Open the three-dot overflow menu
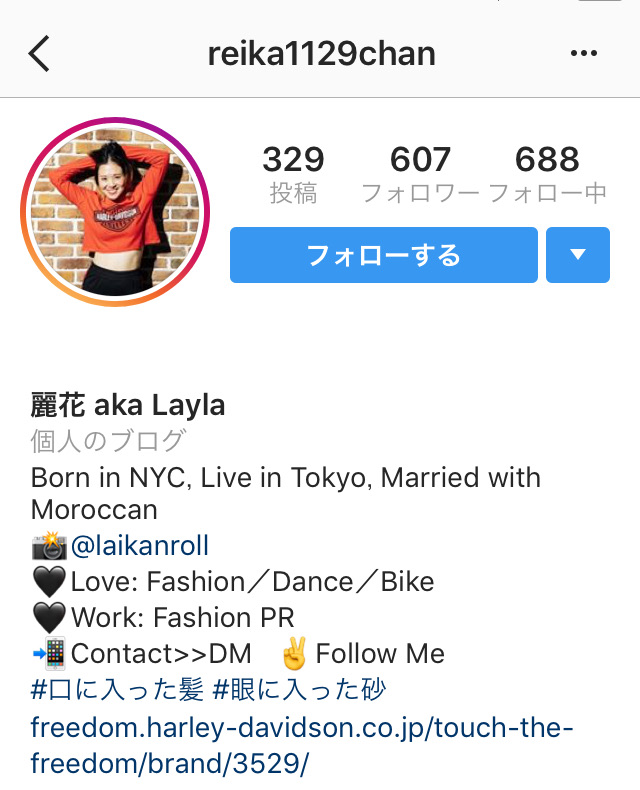640x790 pixels. click(583, 54)
